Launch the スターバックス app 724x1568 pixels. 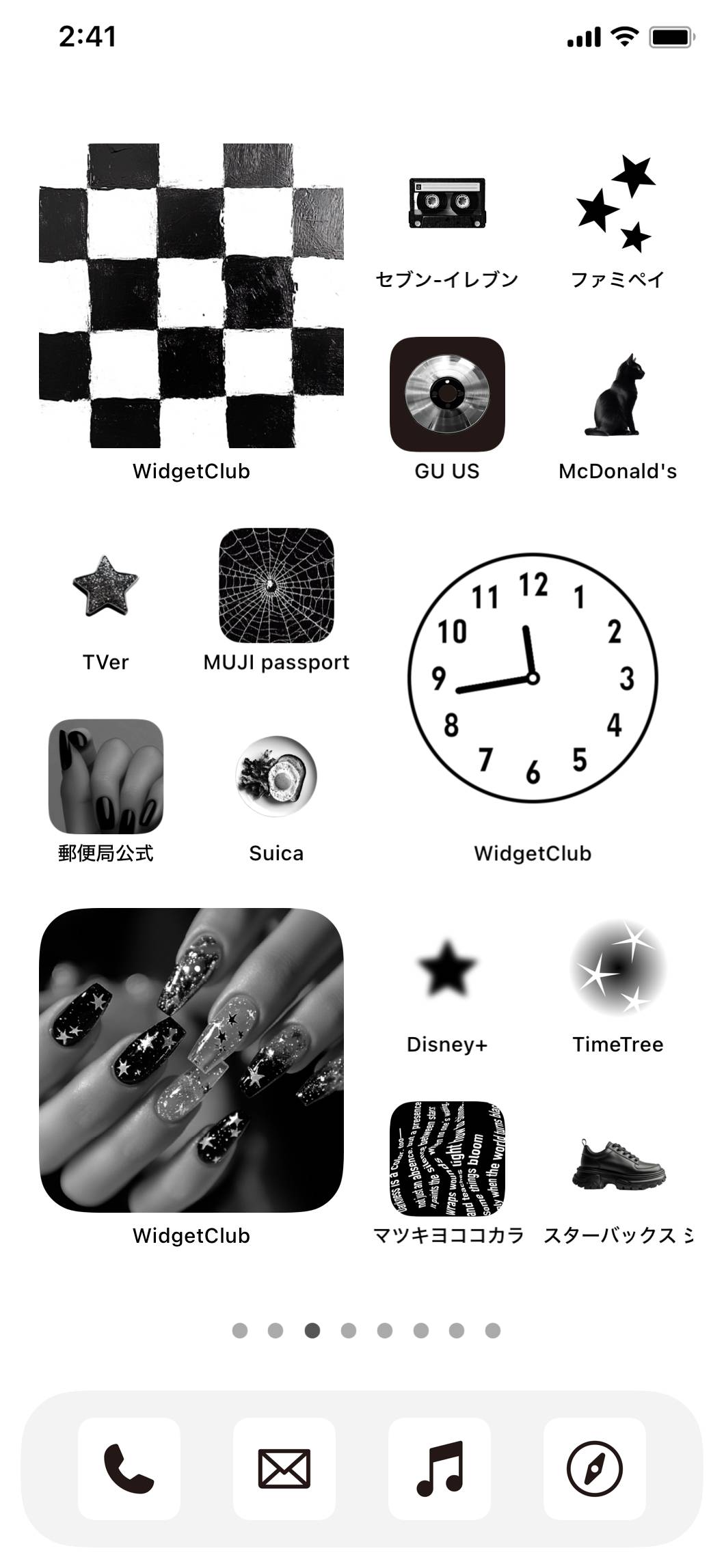click(x=617, y=1159)
